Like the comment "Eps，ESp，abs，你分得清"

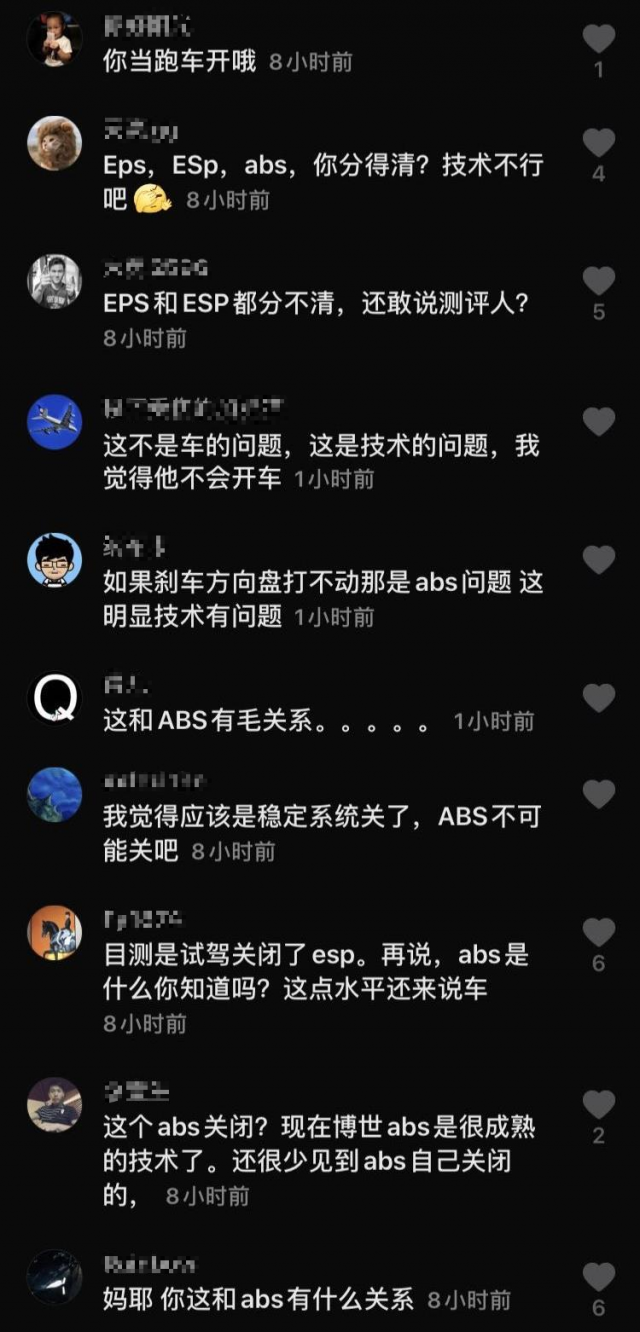click(x=598, y=143)
